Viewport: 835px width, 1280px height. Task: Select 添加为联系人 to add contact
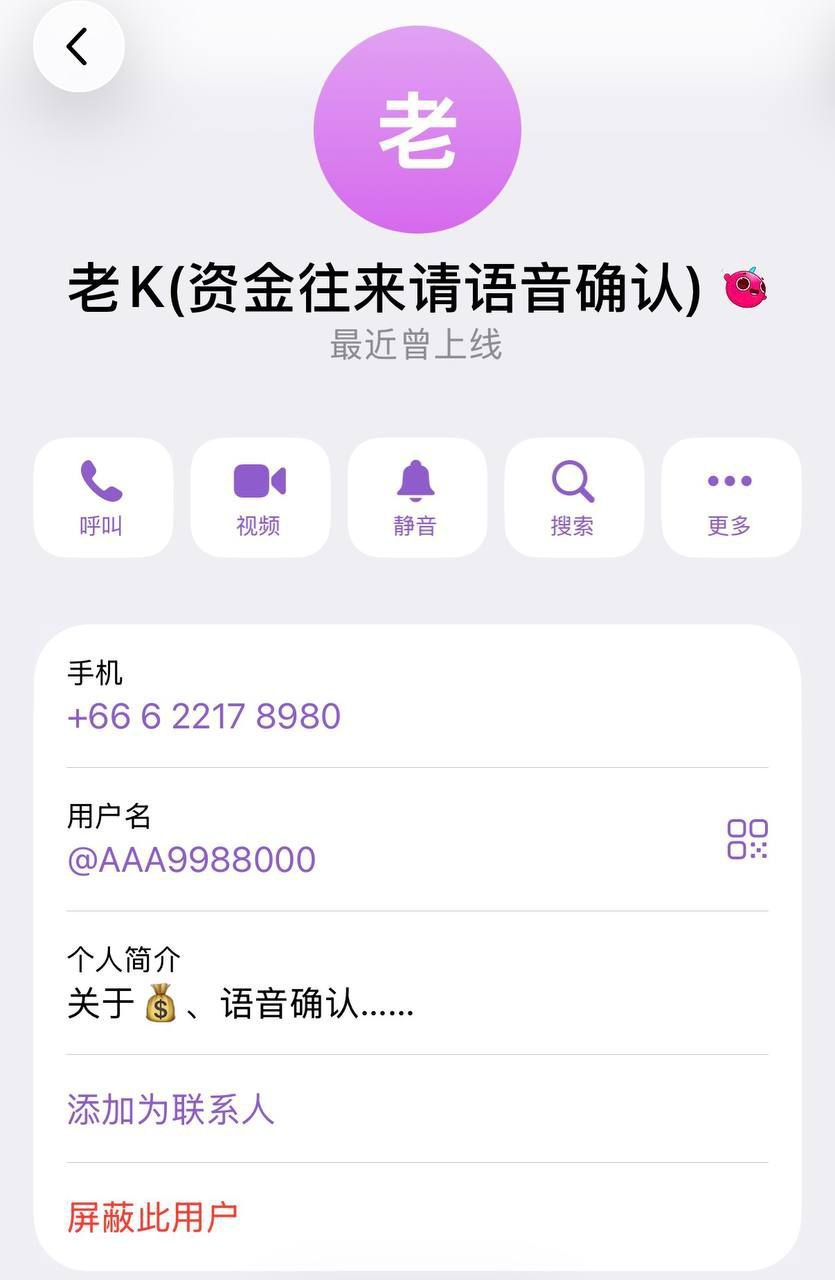pos(171,1109)
